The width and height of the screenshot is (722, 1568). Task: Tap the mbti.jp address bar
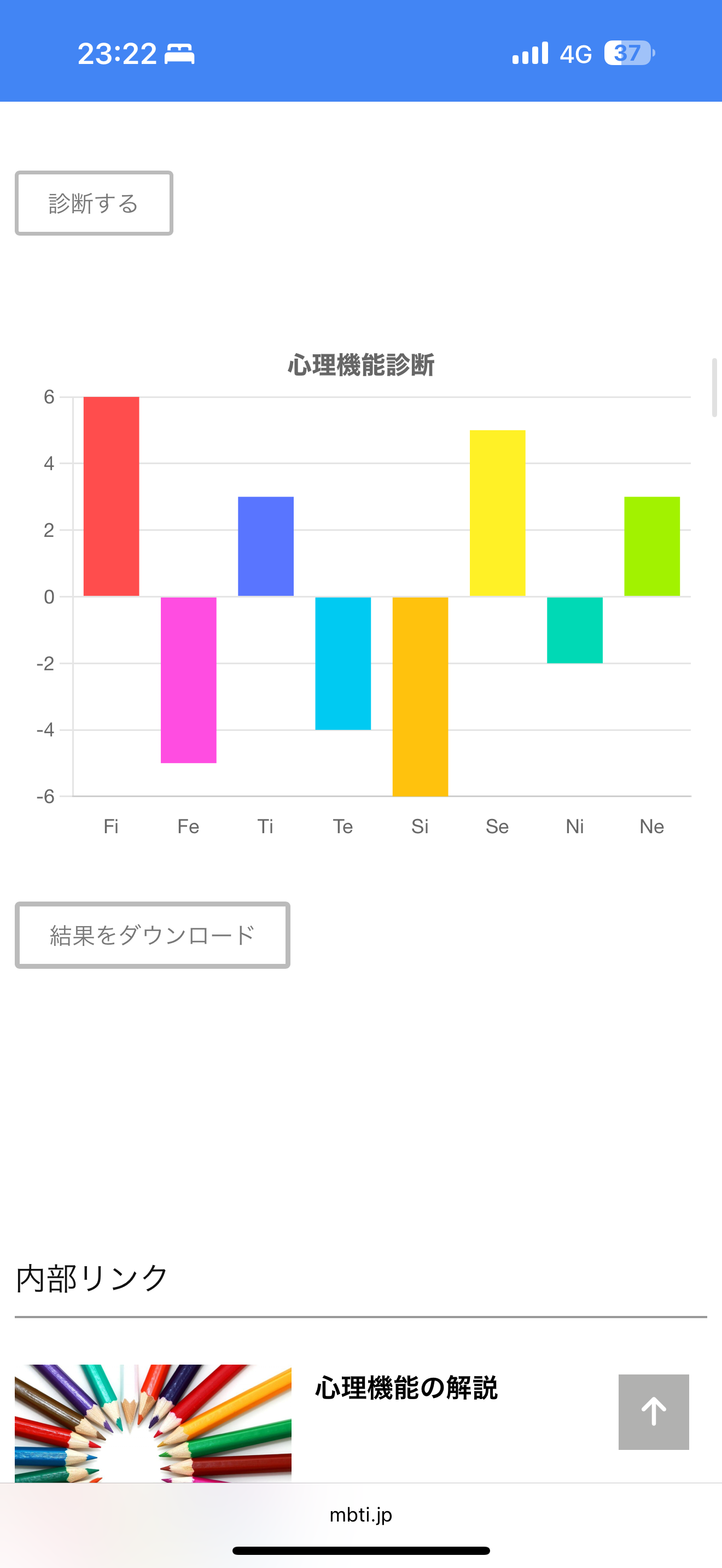coord(361,1514)
